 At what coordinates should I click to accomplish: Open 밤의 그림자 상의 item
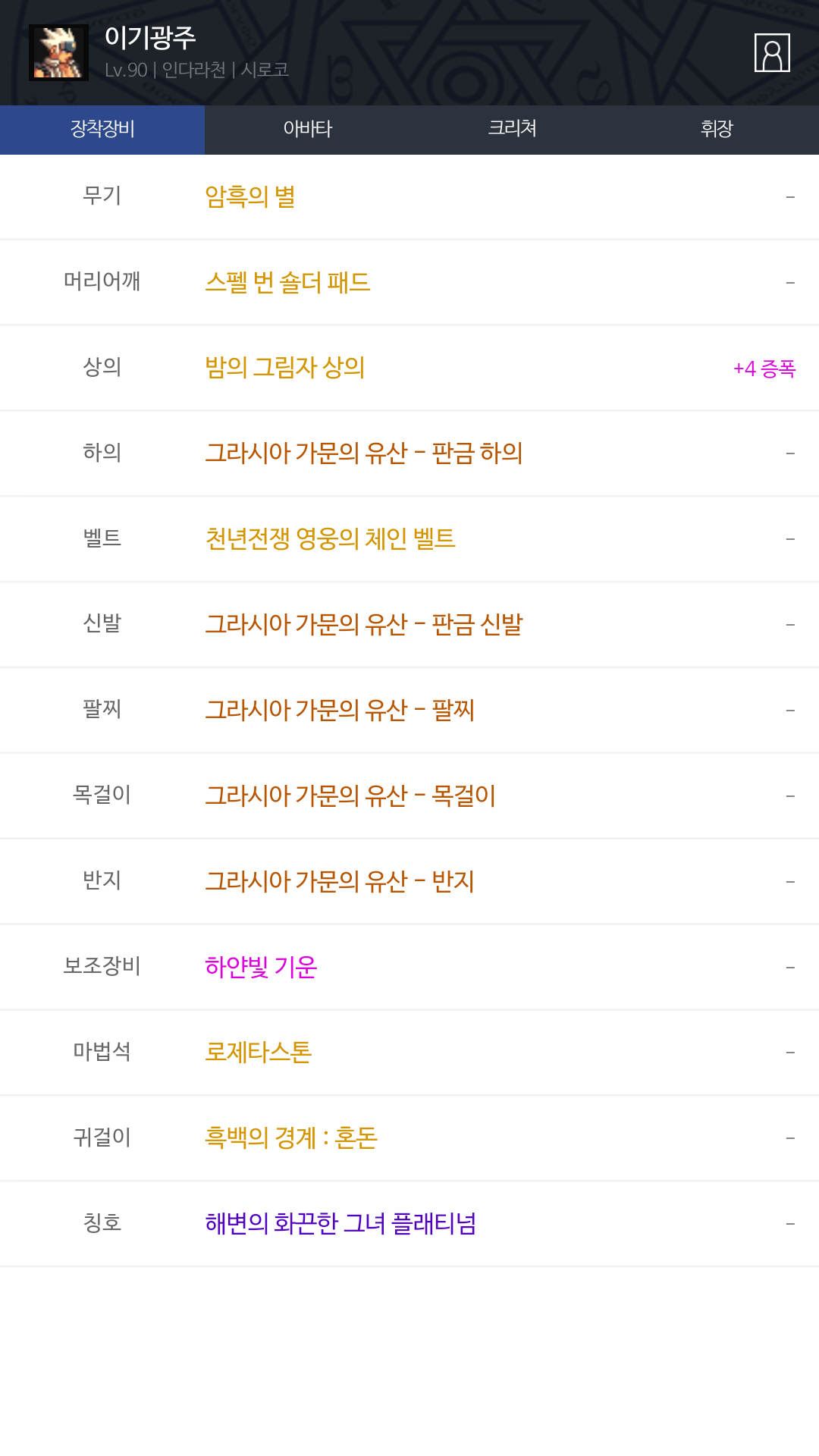(x=285, y=369)
